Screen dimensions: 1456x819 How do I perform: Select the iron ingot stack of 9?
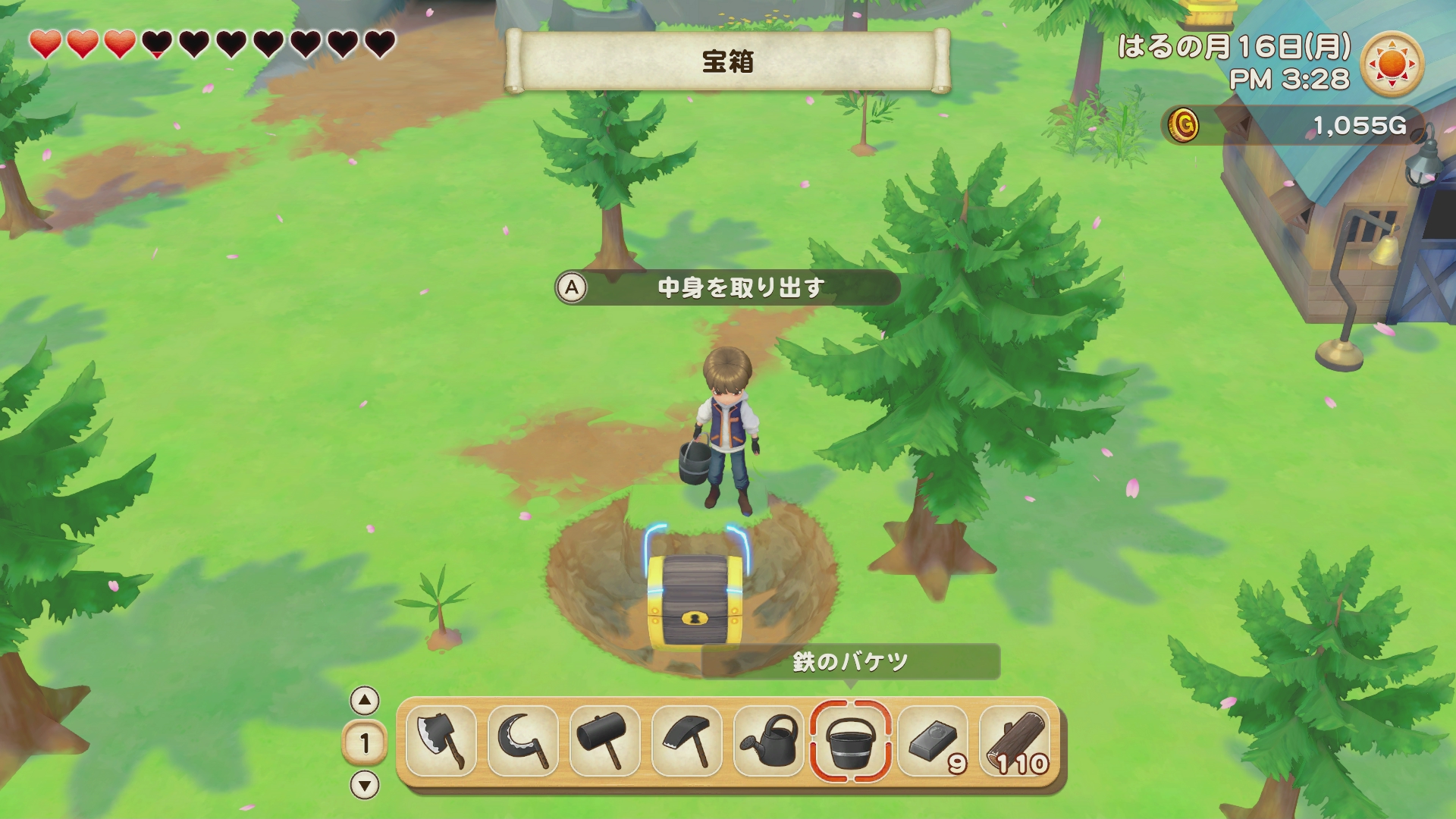click(933, 742)
